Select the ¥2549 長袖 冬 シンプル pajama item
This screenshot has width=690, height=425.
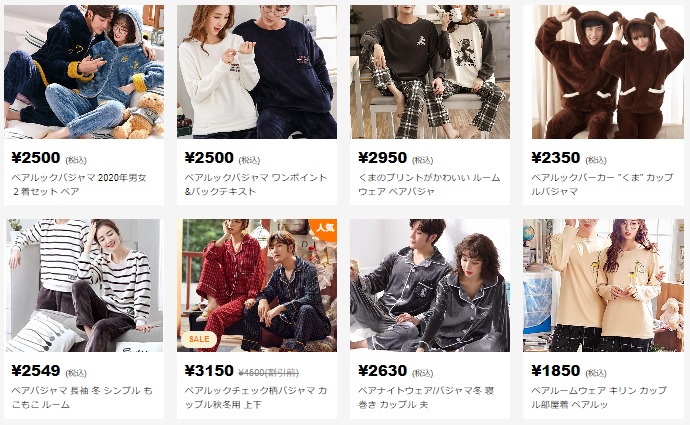point(84,286)
